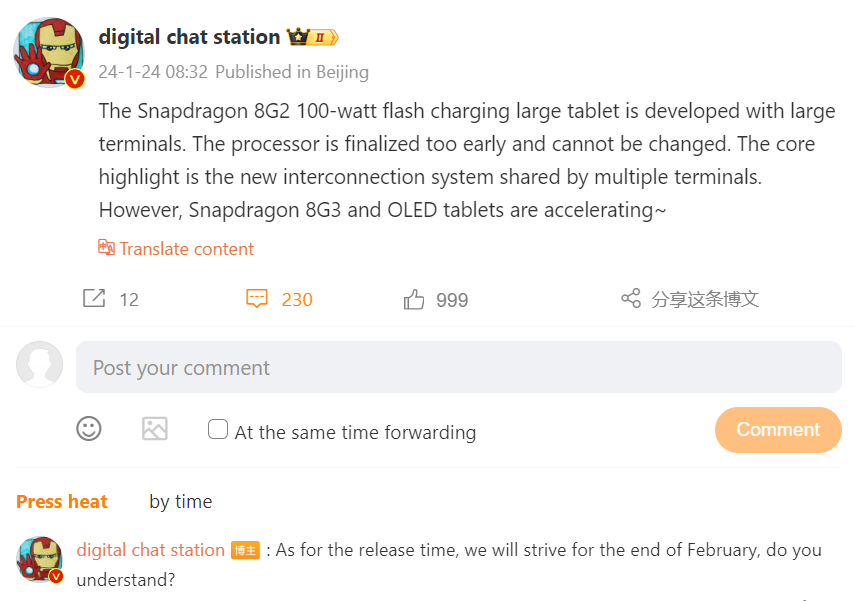Like this post with thumbs-up

414,300
